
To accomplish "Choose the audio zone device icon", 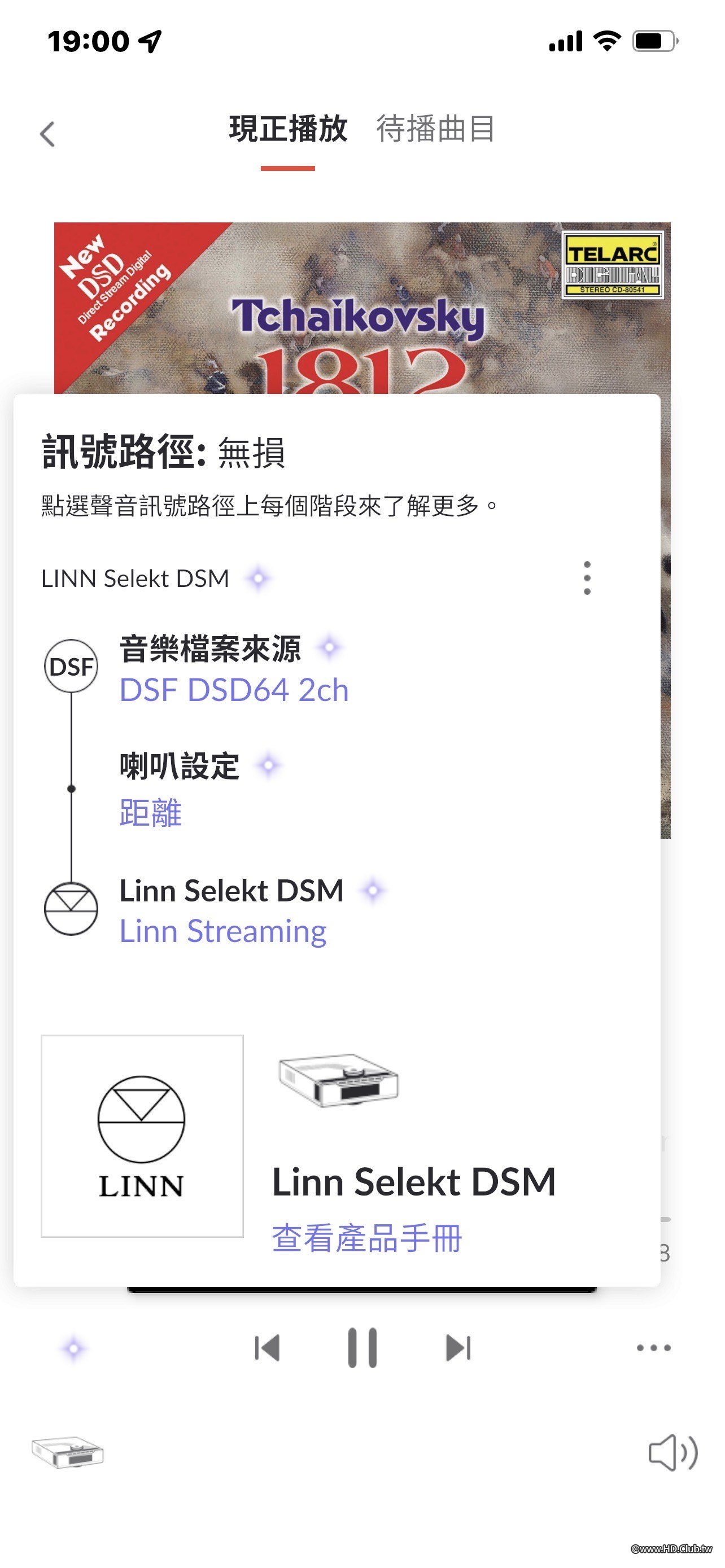I will click(x=68, y=1453).
